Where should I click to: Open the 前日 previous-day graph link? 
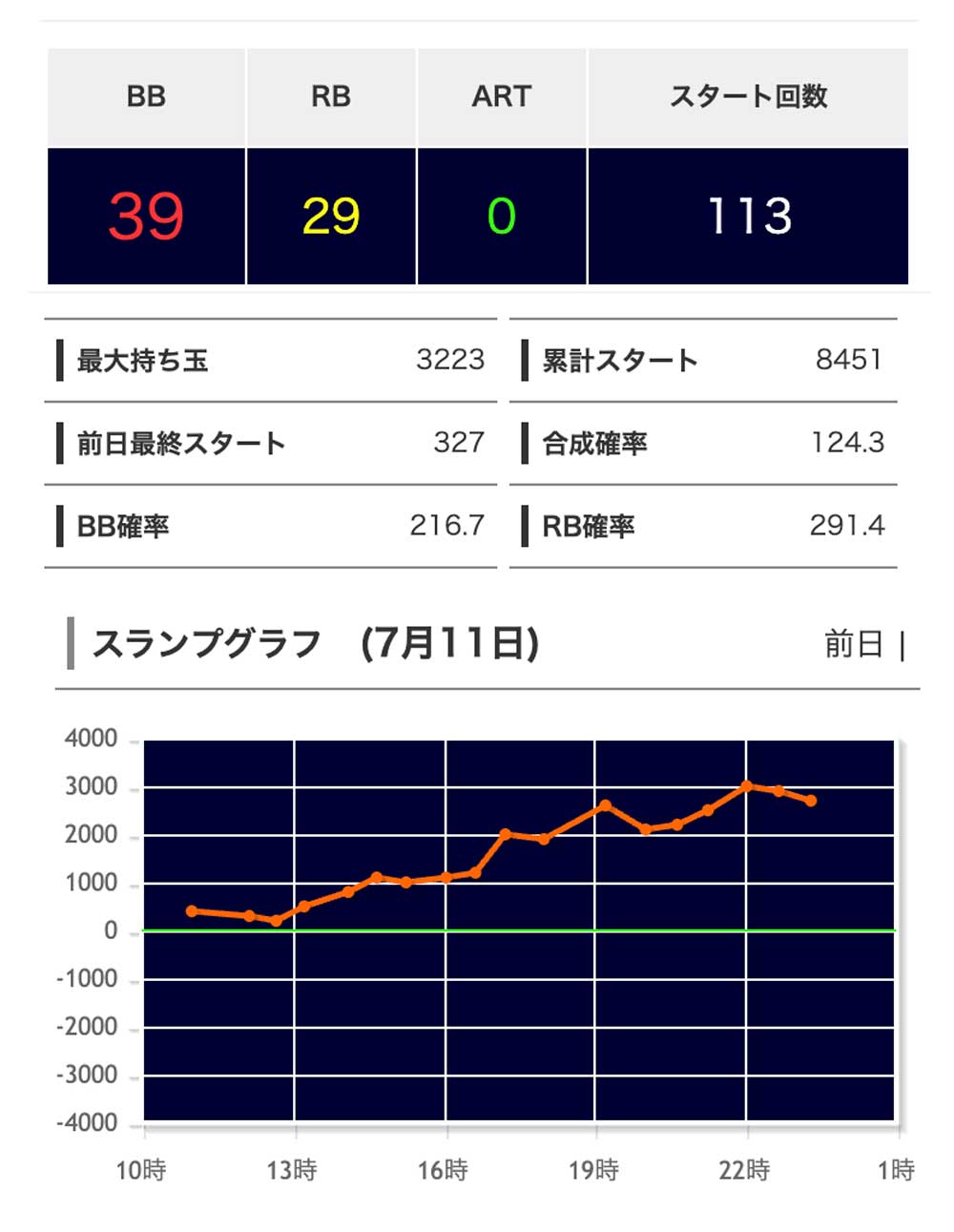[x=854, y=644]
